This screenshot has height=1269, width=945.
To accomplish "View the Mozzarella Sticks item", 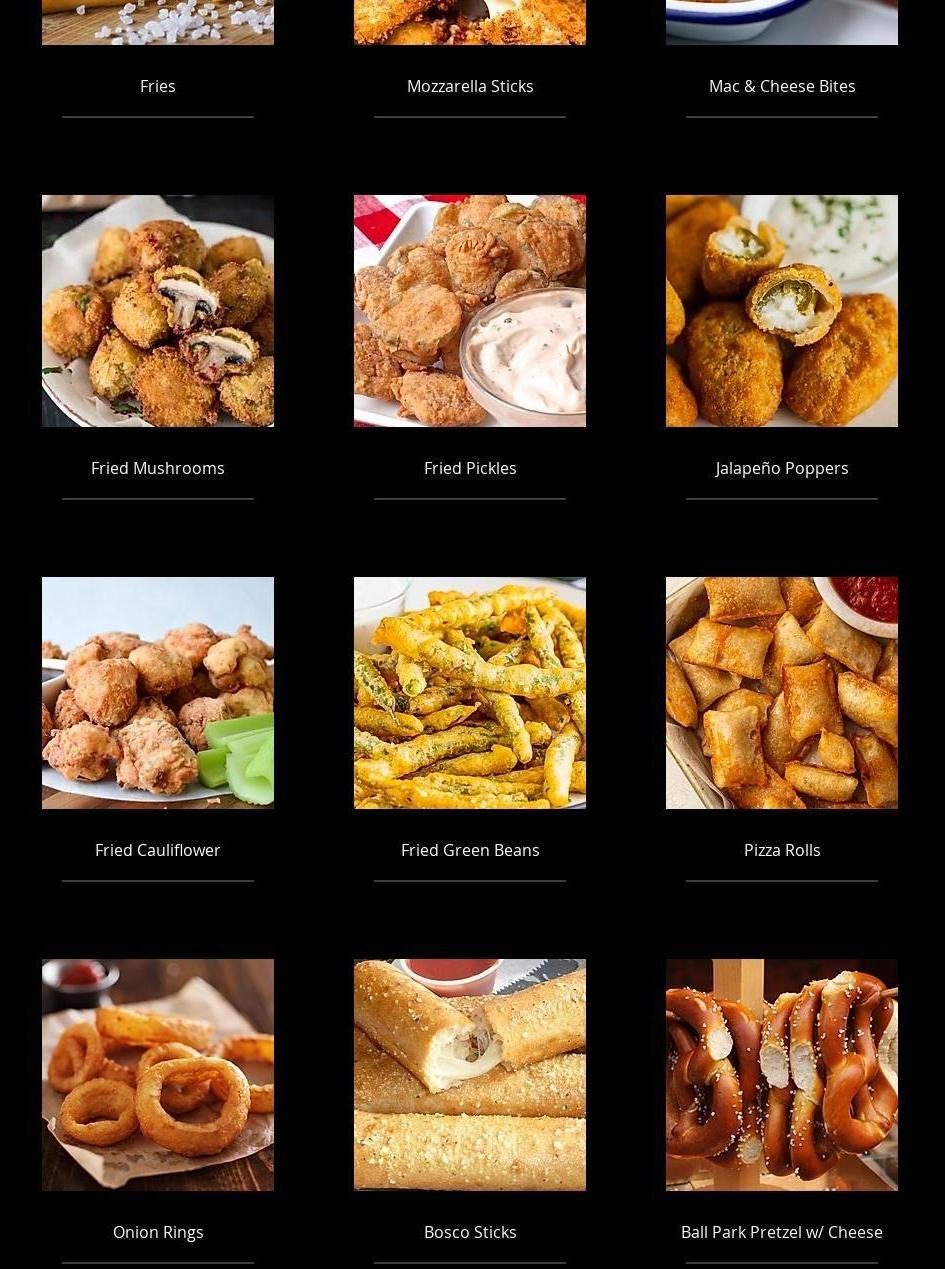I will 470,86.
